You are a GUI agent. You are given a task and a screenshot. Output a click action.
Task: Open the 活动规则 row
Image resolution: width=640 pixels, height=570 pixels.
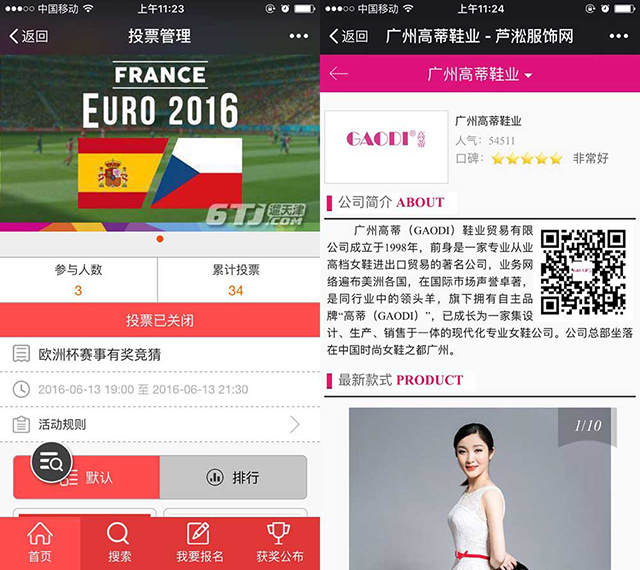[x=160, y=424]
